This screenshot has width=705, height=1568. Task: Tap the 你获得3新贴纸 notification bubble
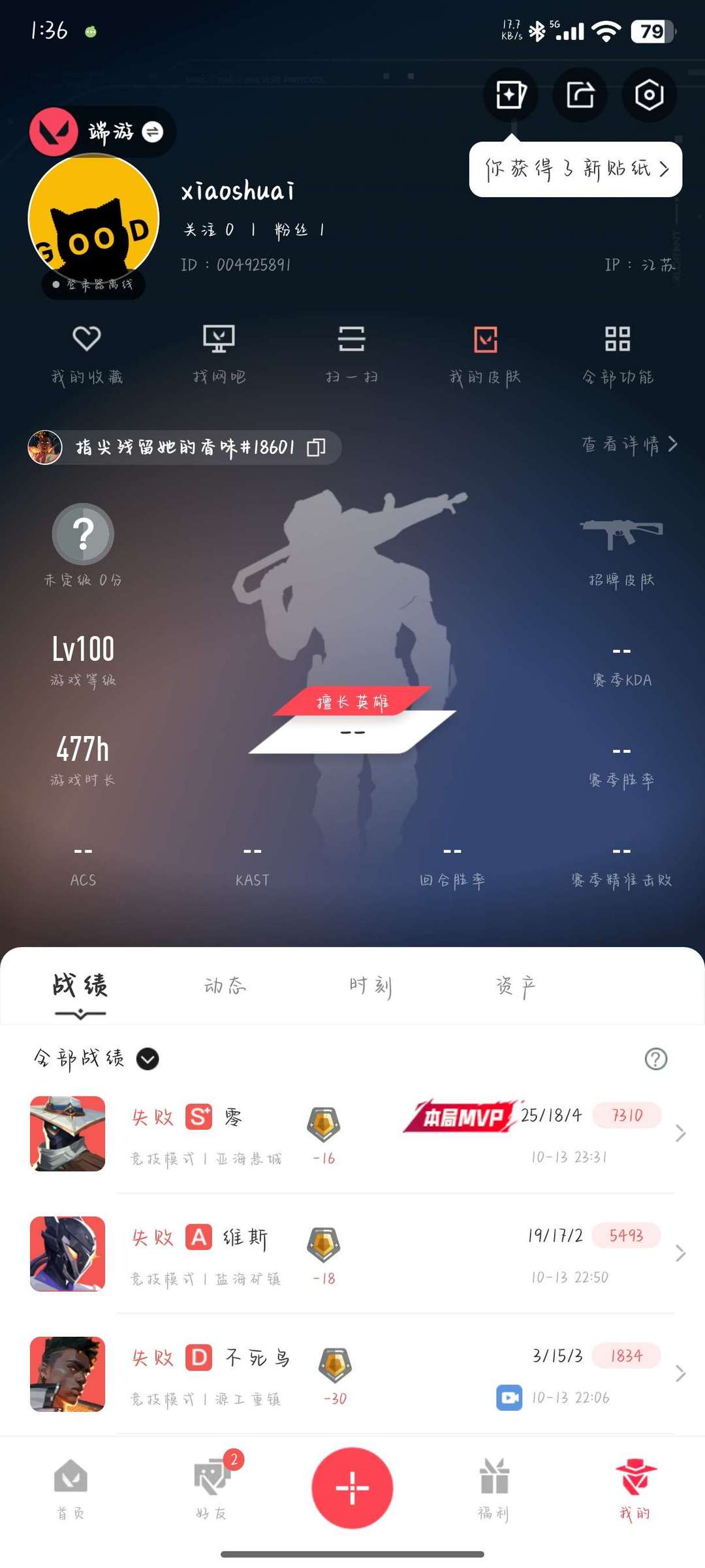click(x=575, y=169)
